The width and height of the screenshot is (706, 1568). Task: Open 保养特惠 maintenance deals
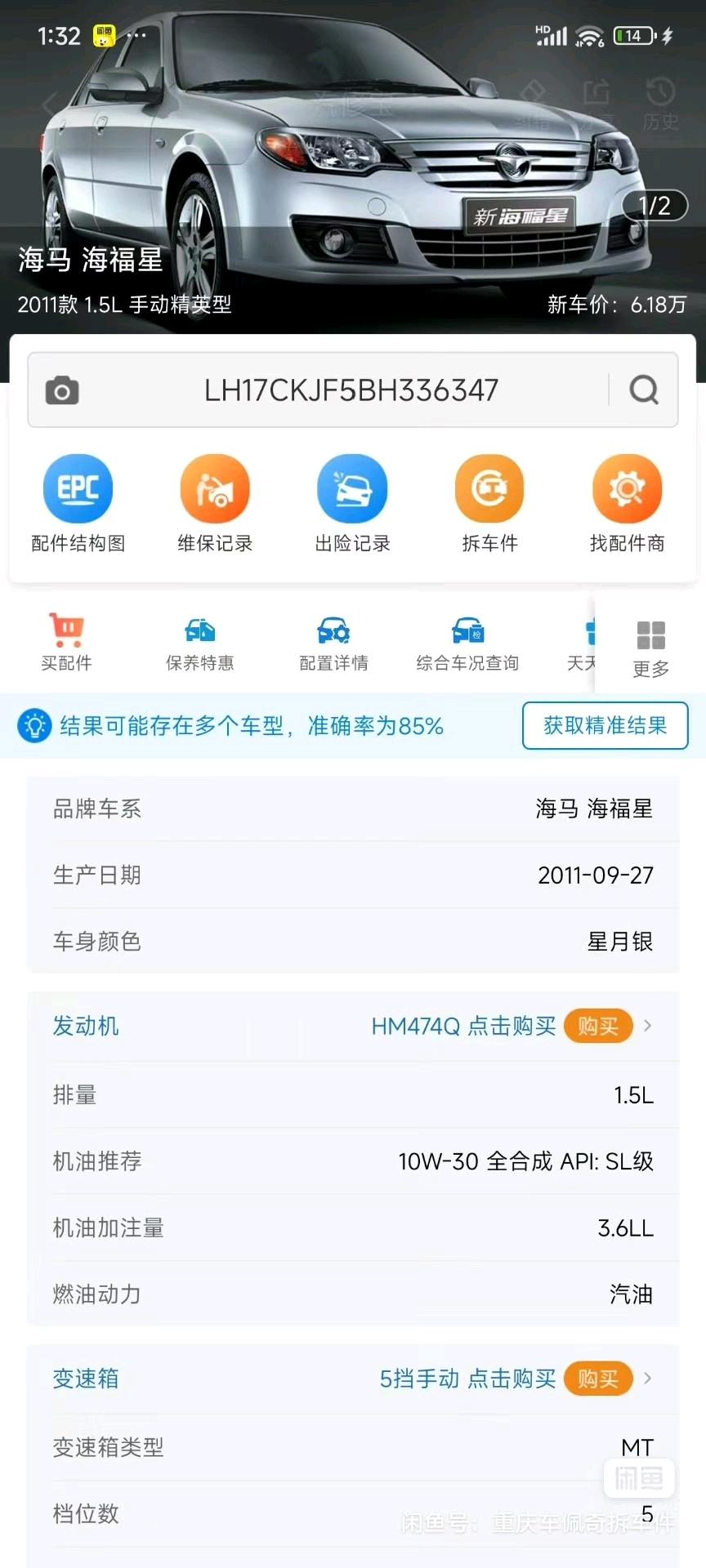pyautogui.click(x=200, y=643)
